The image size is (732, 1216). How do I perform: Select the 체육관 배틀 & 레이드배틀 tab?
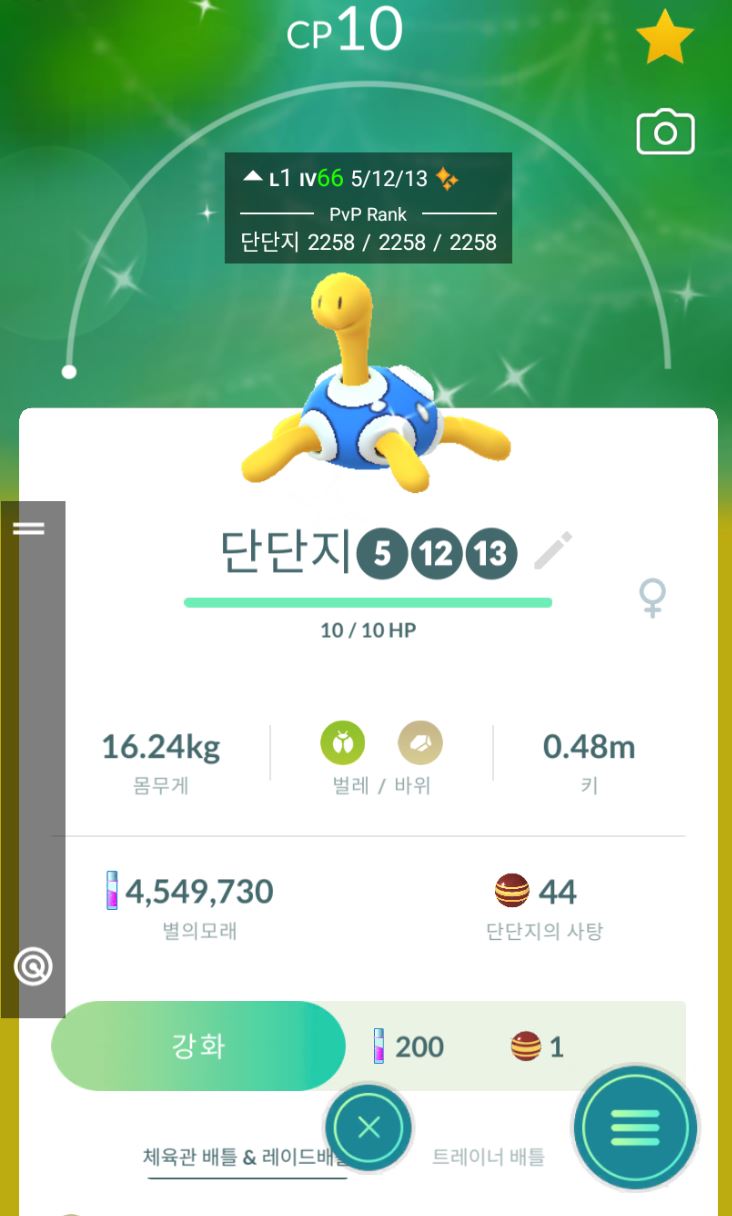[245, 1158]
